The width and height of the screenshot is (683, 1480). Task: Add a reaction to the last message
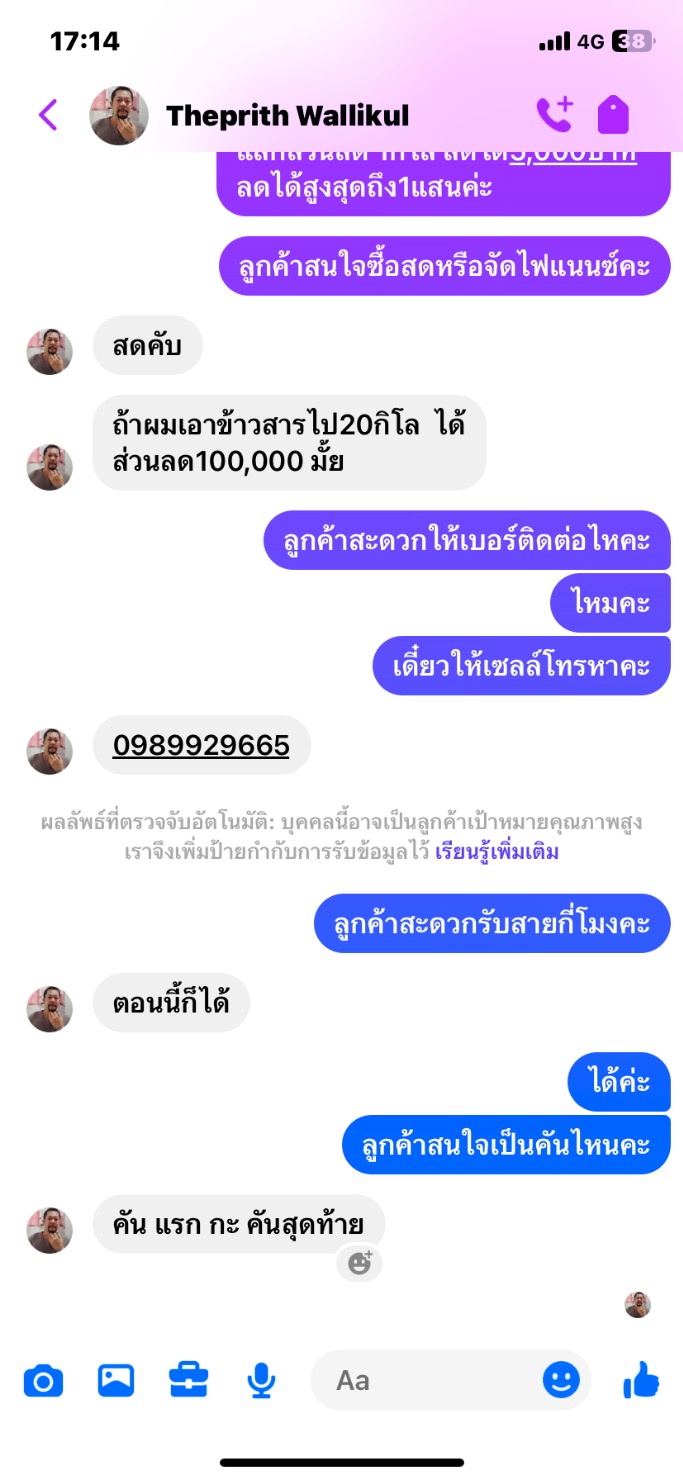point(359,1262)
